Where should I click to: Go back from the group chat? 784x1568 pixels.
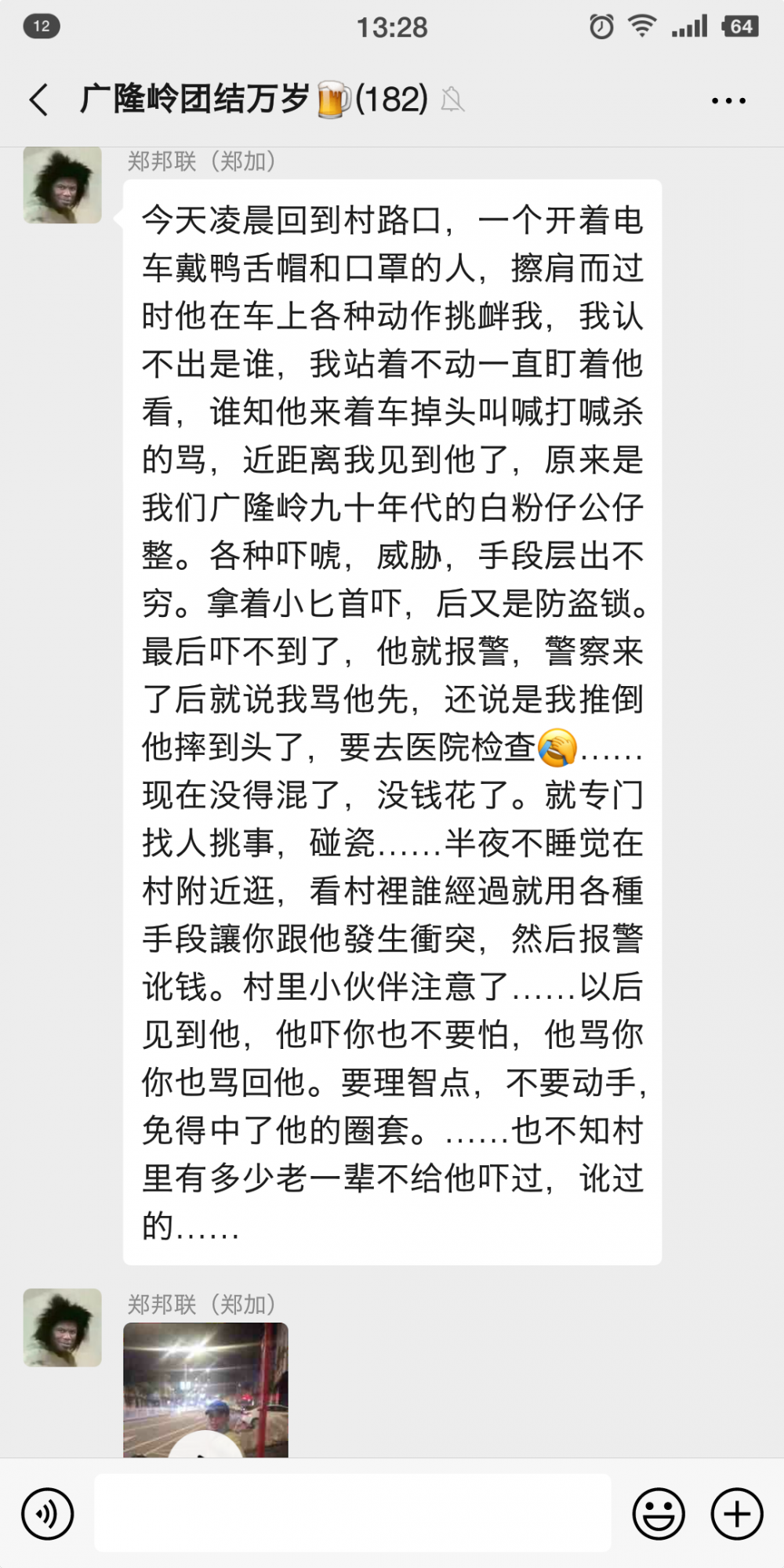pos(39,100)
